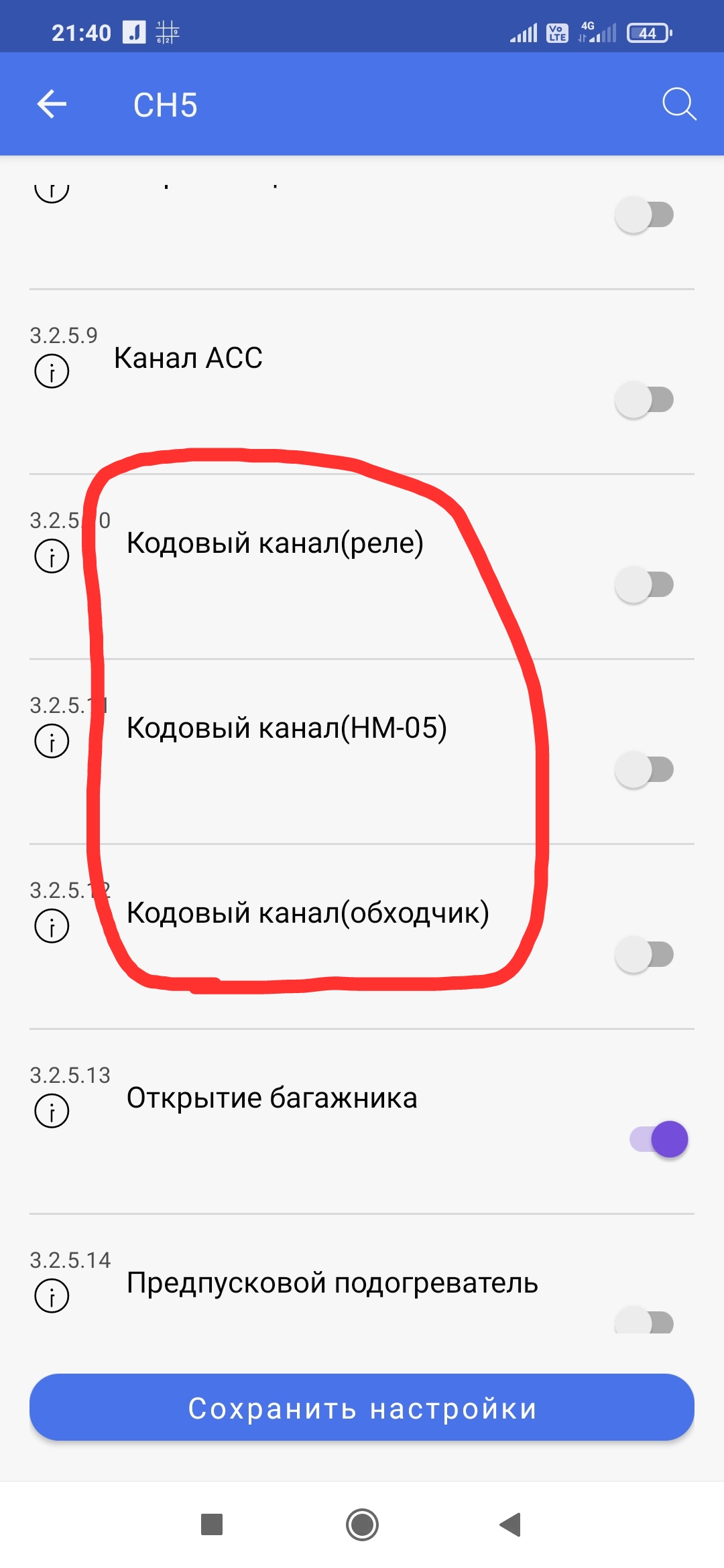
Task: Go back from the CH5 screen
Action: 52,105
